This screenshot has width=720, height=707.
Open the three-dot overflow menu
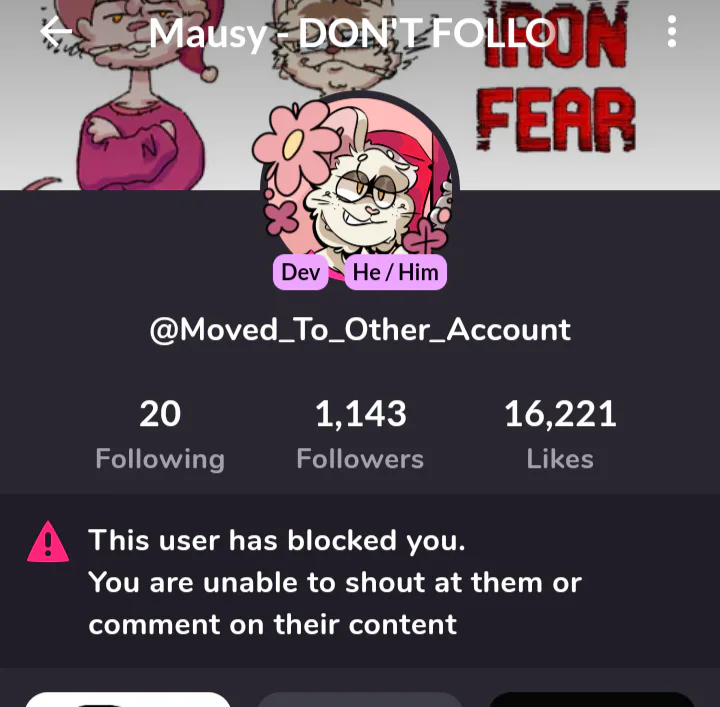(671, 32)
